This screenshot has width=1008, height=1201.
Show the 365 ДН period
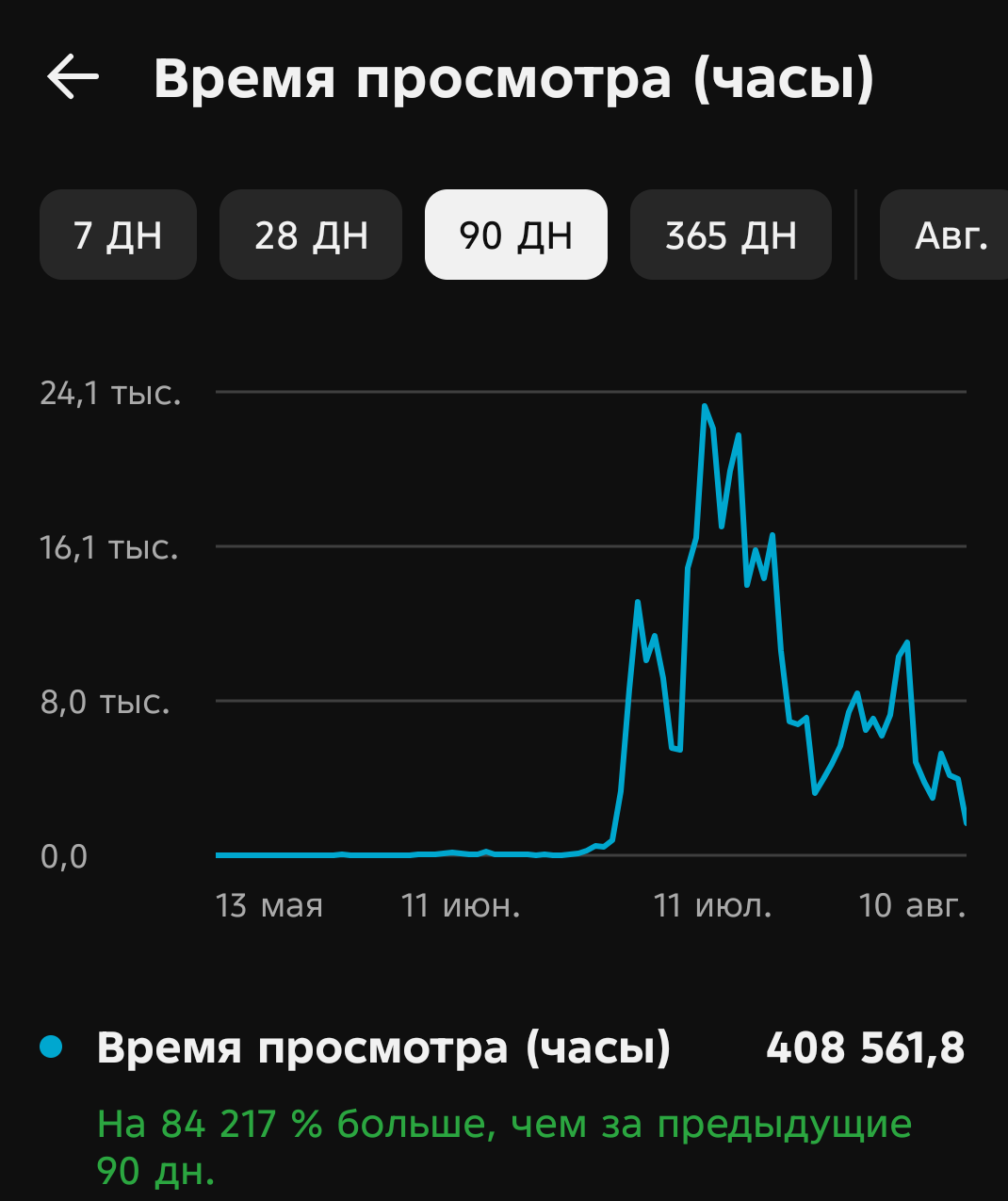(x=731, y=235)
